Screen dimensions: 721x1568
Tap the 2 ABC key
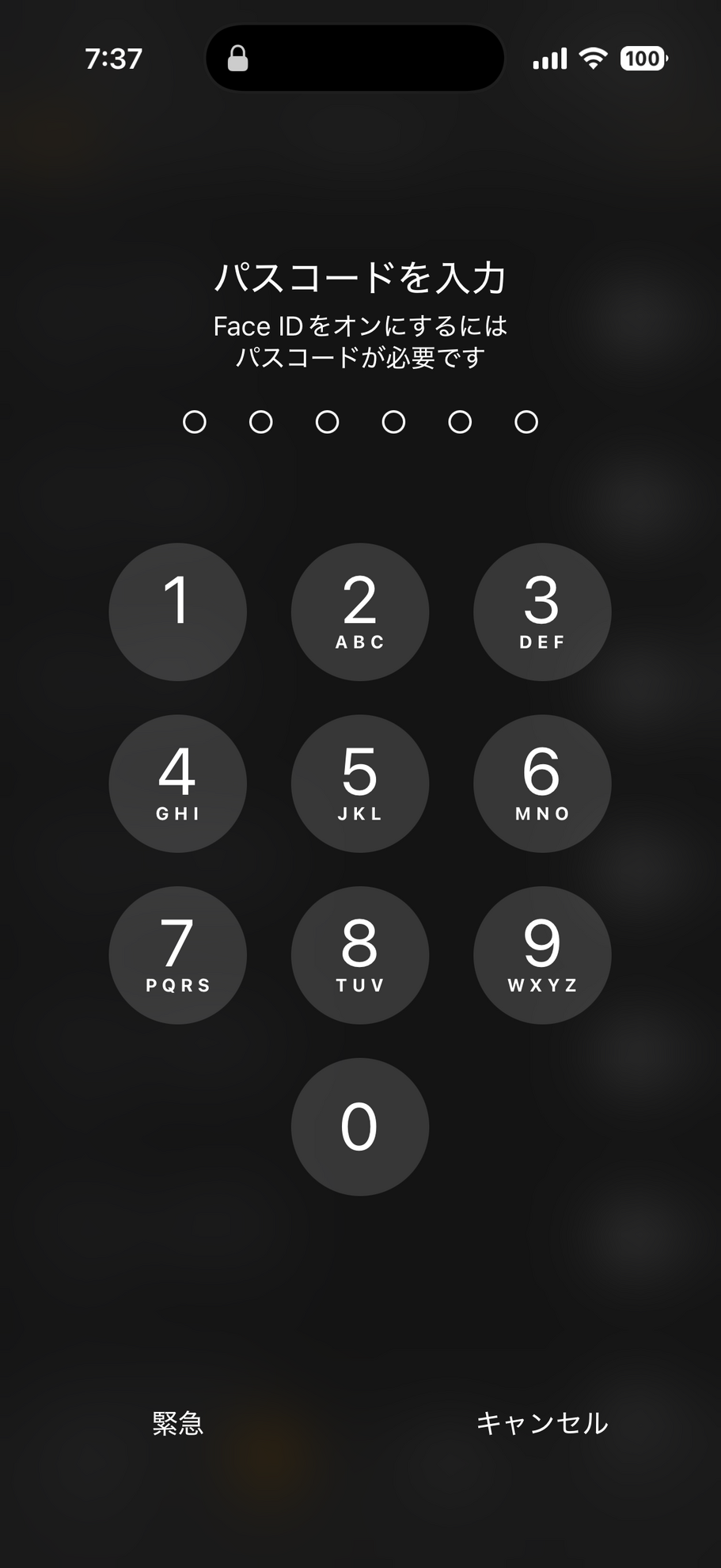(x=360, y=611)
